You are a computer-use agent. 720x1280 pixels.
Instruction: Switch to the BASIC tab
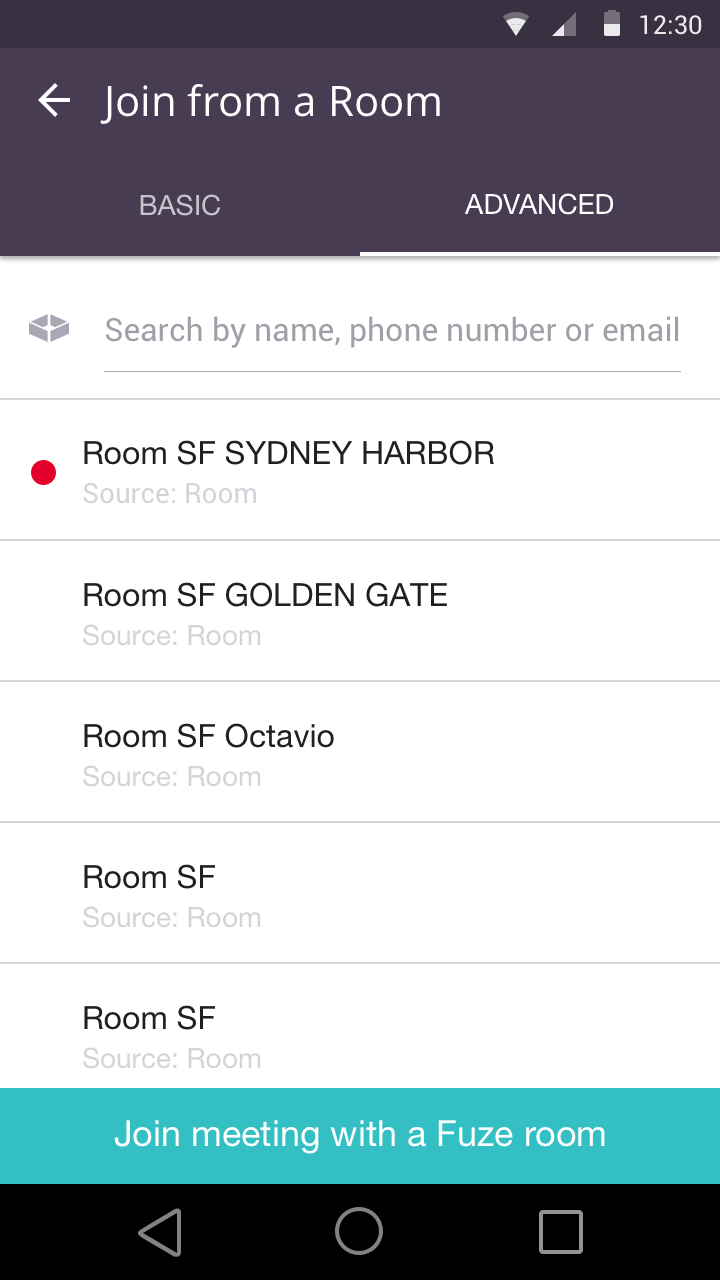[180, 205]
